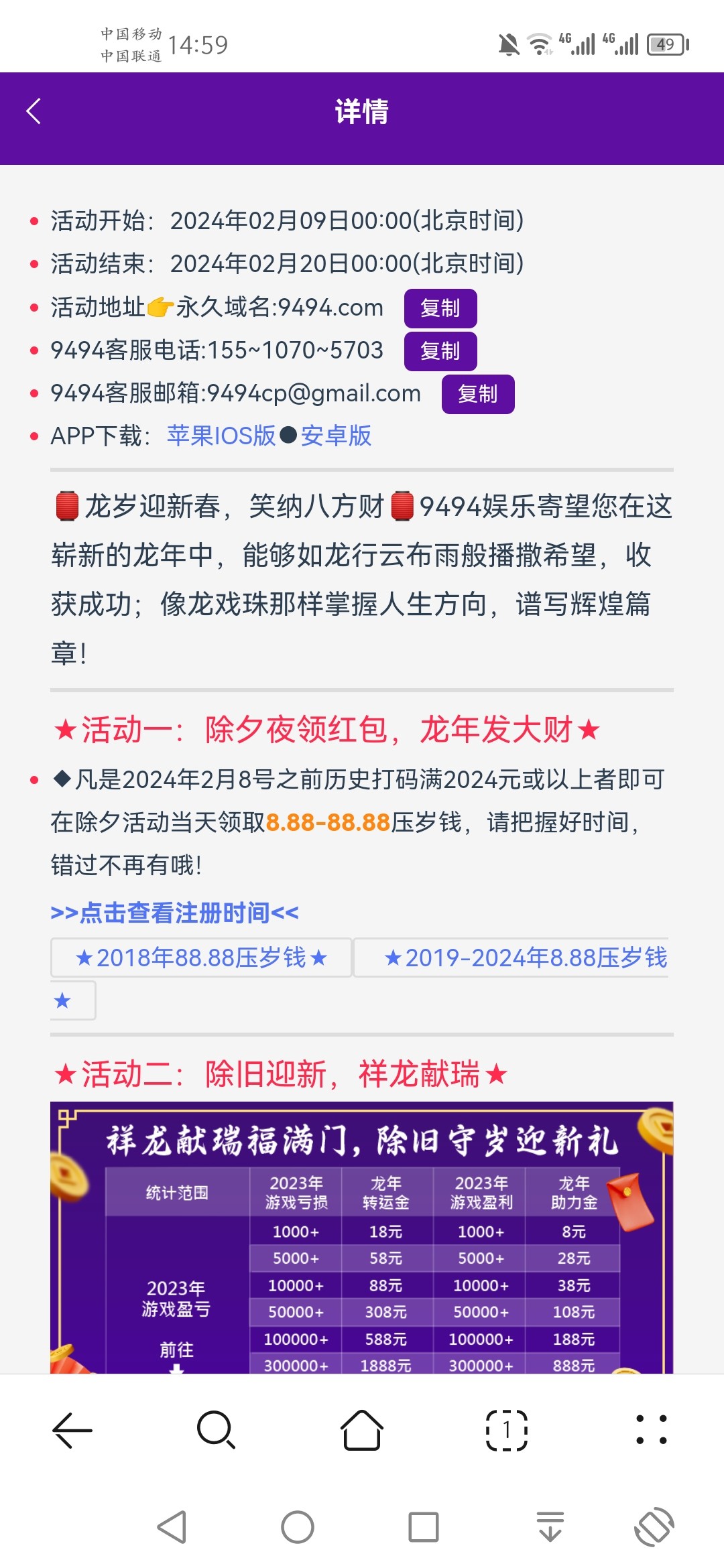
Task: Open the 安卓版 download link
Action: coord(336,436)
